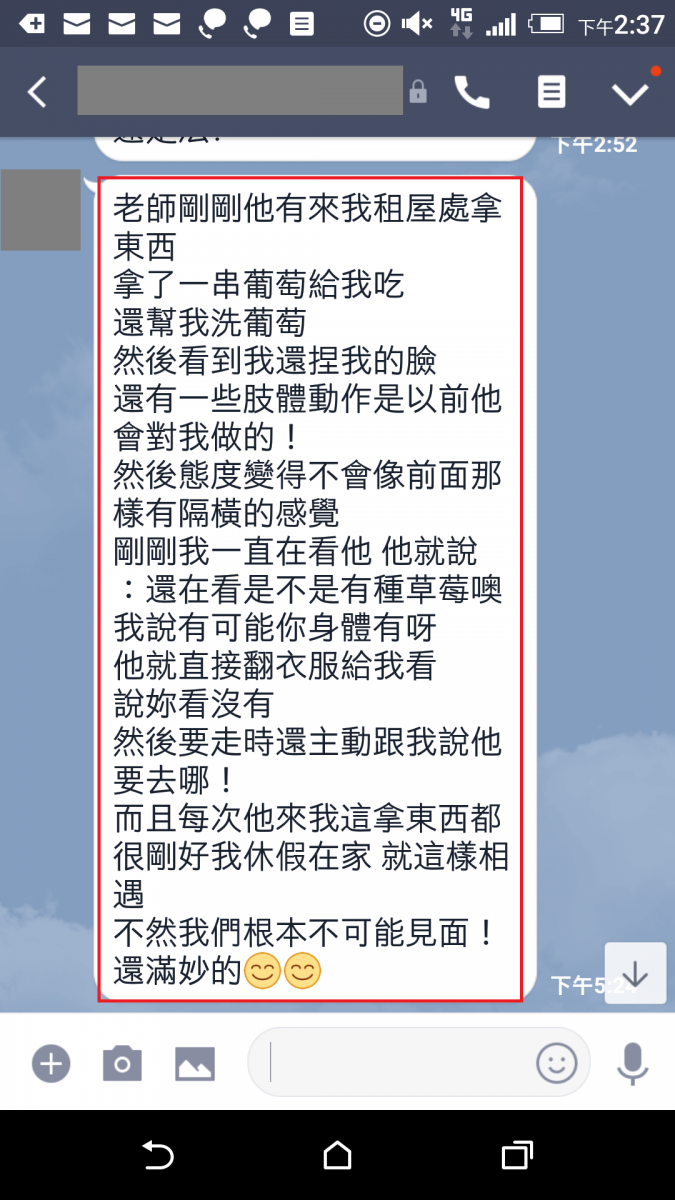Open the chat notes icon
This screenshot has width=675, height=1200.
click(551, 92)
